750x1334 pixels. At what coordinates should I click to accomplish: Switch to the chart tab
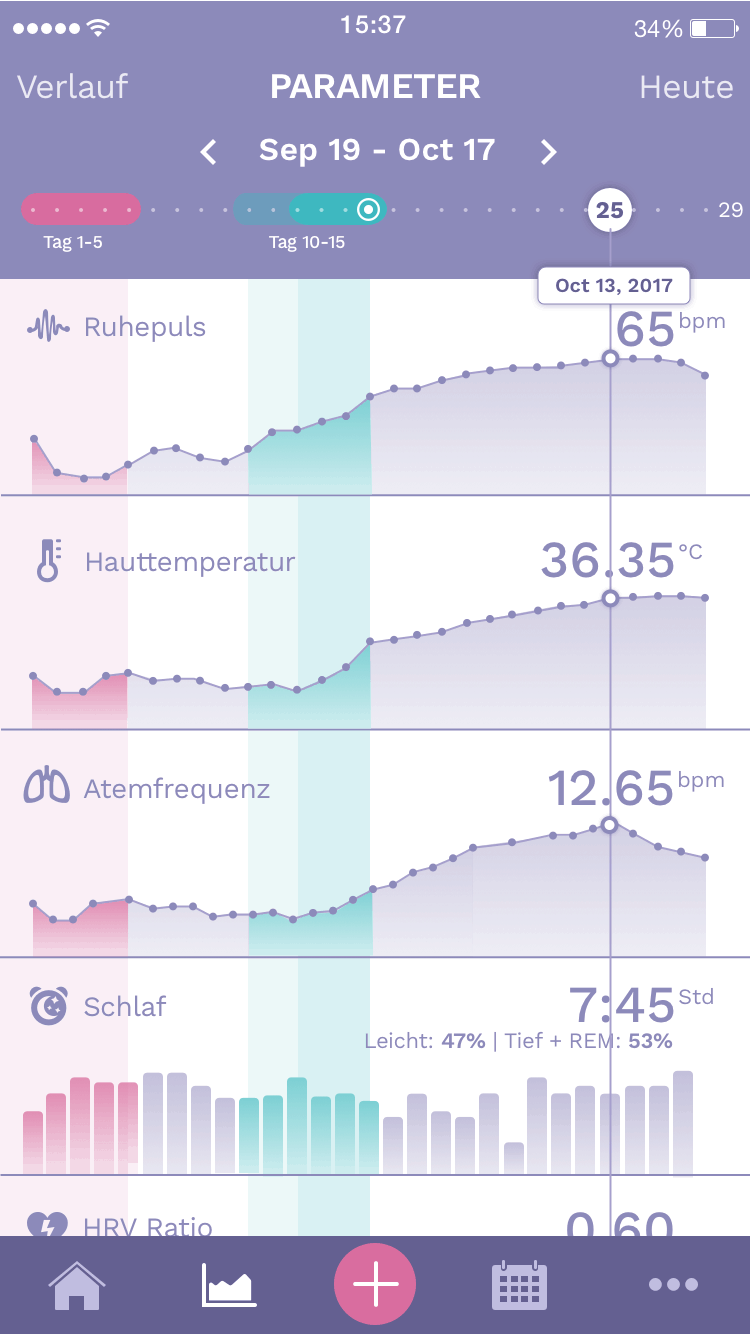[x=228, y=1285]
